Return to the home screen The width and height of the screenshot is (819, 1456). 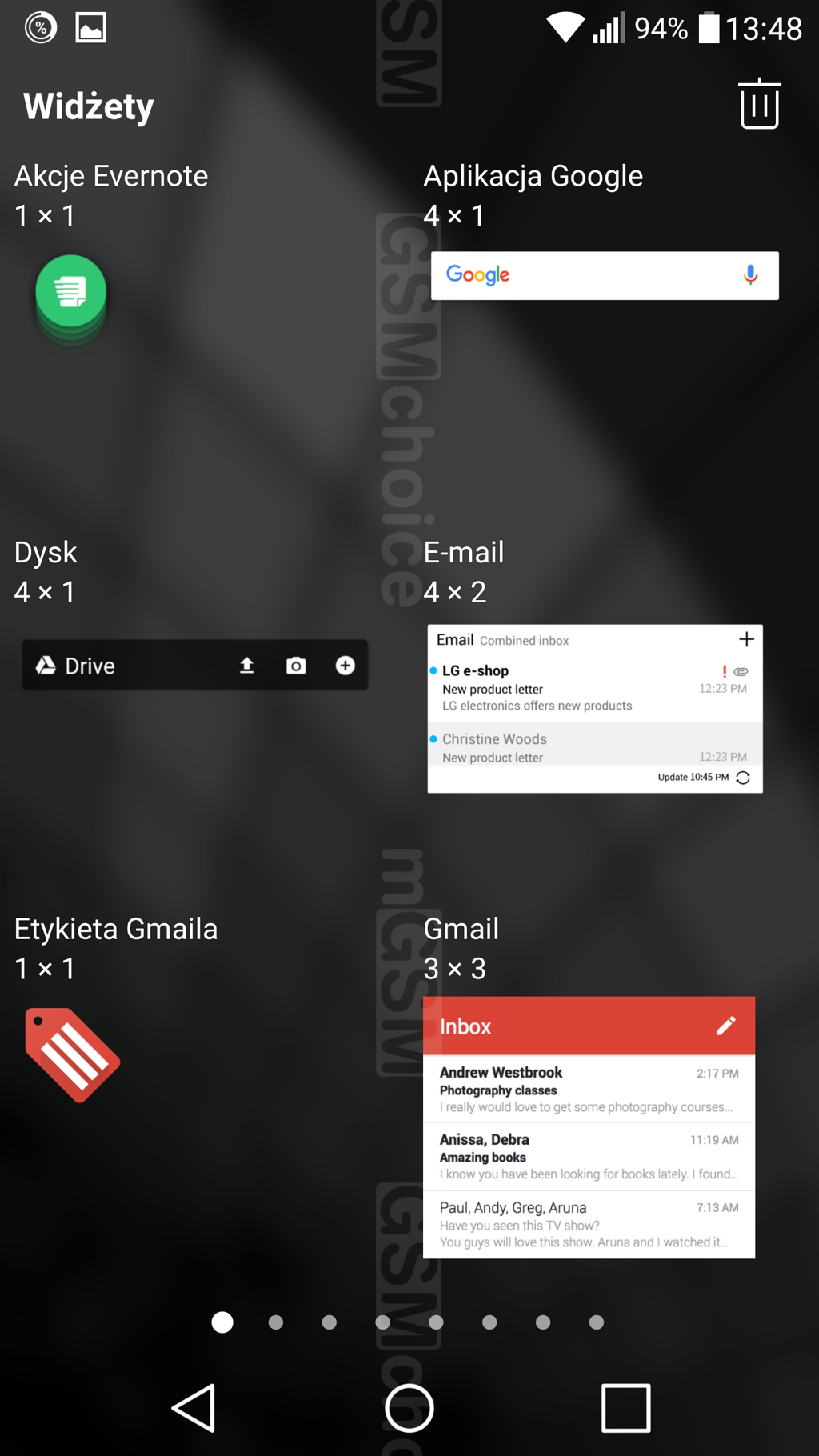tap(409, 1408)
